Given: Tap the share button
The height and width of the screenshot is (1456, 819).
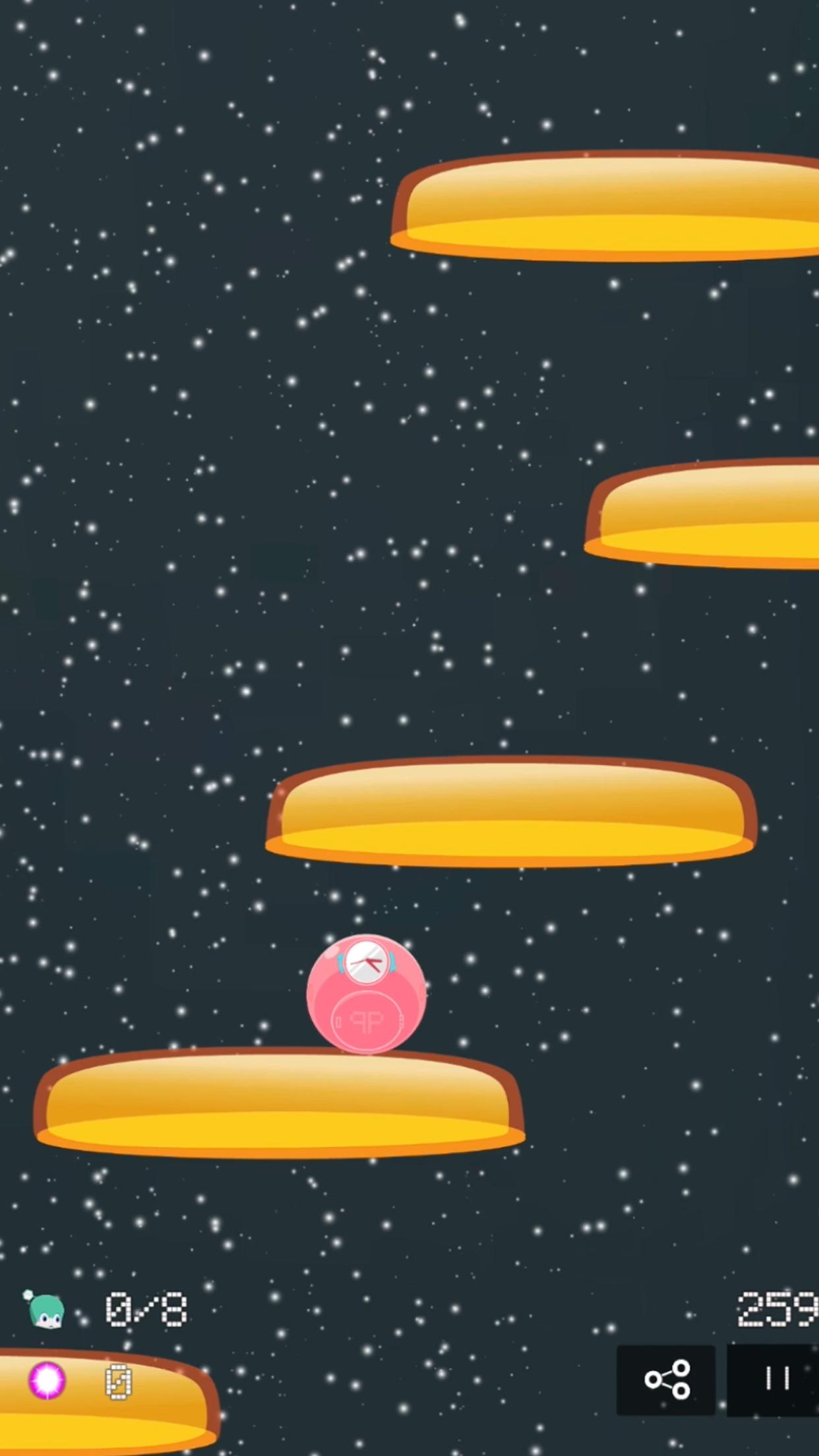Looking at the screenshot, I should click(x=666, y=1379).
